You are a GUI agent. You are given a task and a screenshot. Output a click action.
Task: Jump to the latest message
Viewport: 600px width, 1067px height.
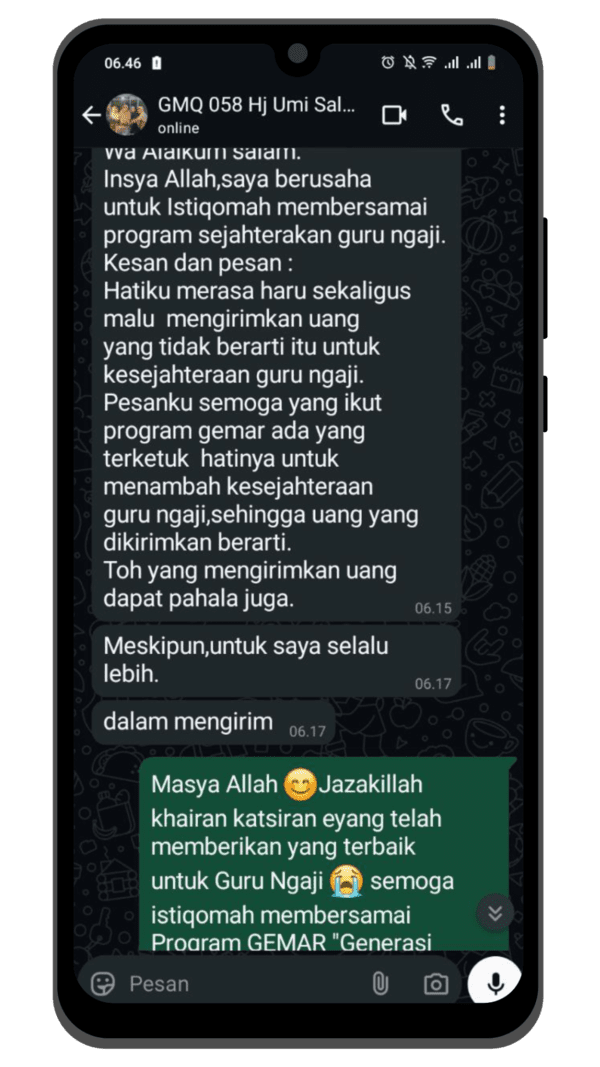tap(494, 912)
